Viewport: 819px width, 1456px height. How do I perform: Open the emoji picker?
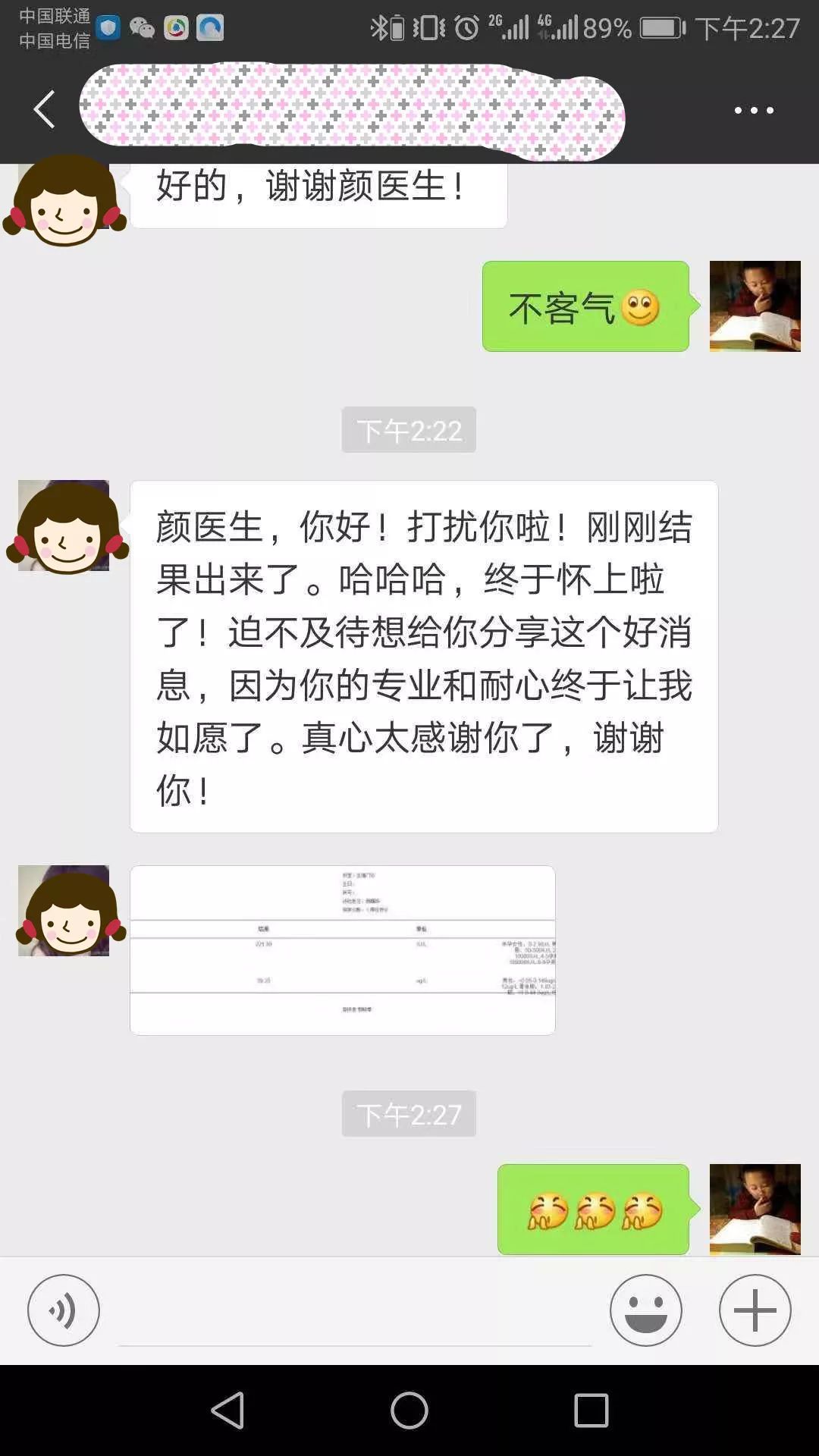point(645,1310)
